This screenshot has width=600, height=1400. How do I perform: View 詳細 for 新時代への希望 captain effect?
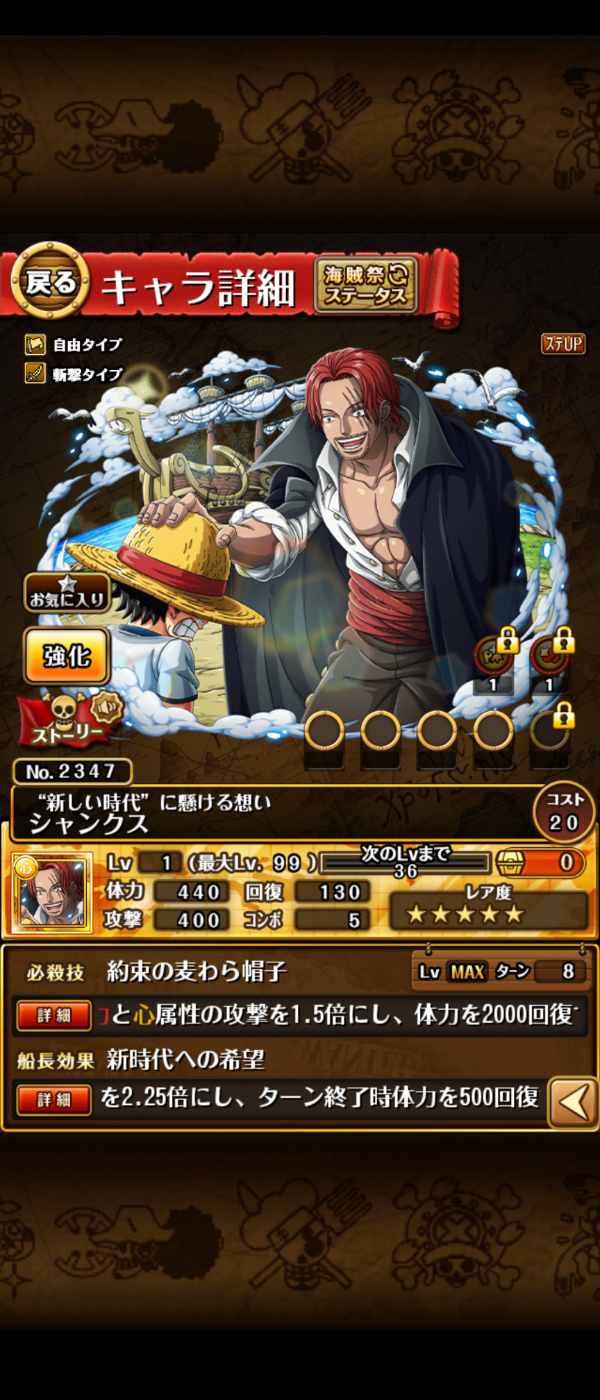click(54, 1099)
